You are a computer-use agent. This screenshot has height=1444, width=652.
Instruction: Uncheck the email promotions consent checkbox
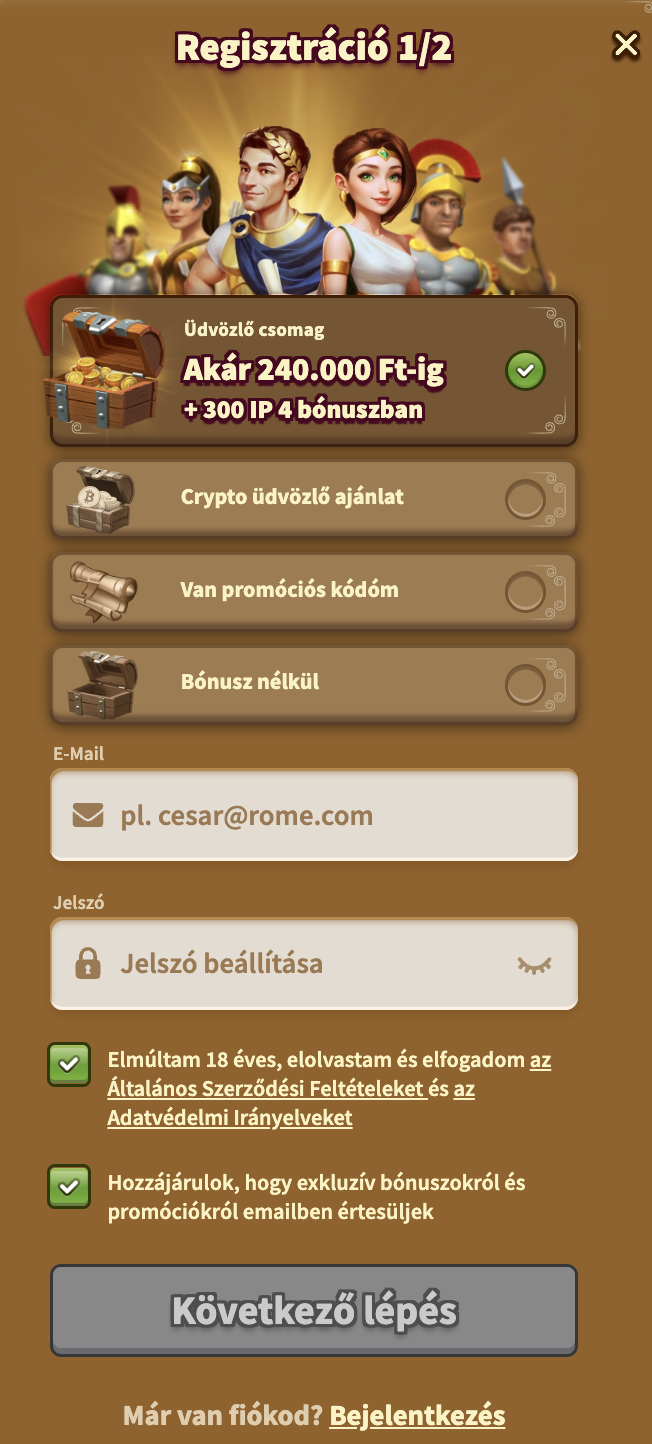click(69, 1187)
